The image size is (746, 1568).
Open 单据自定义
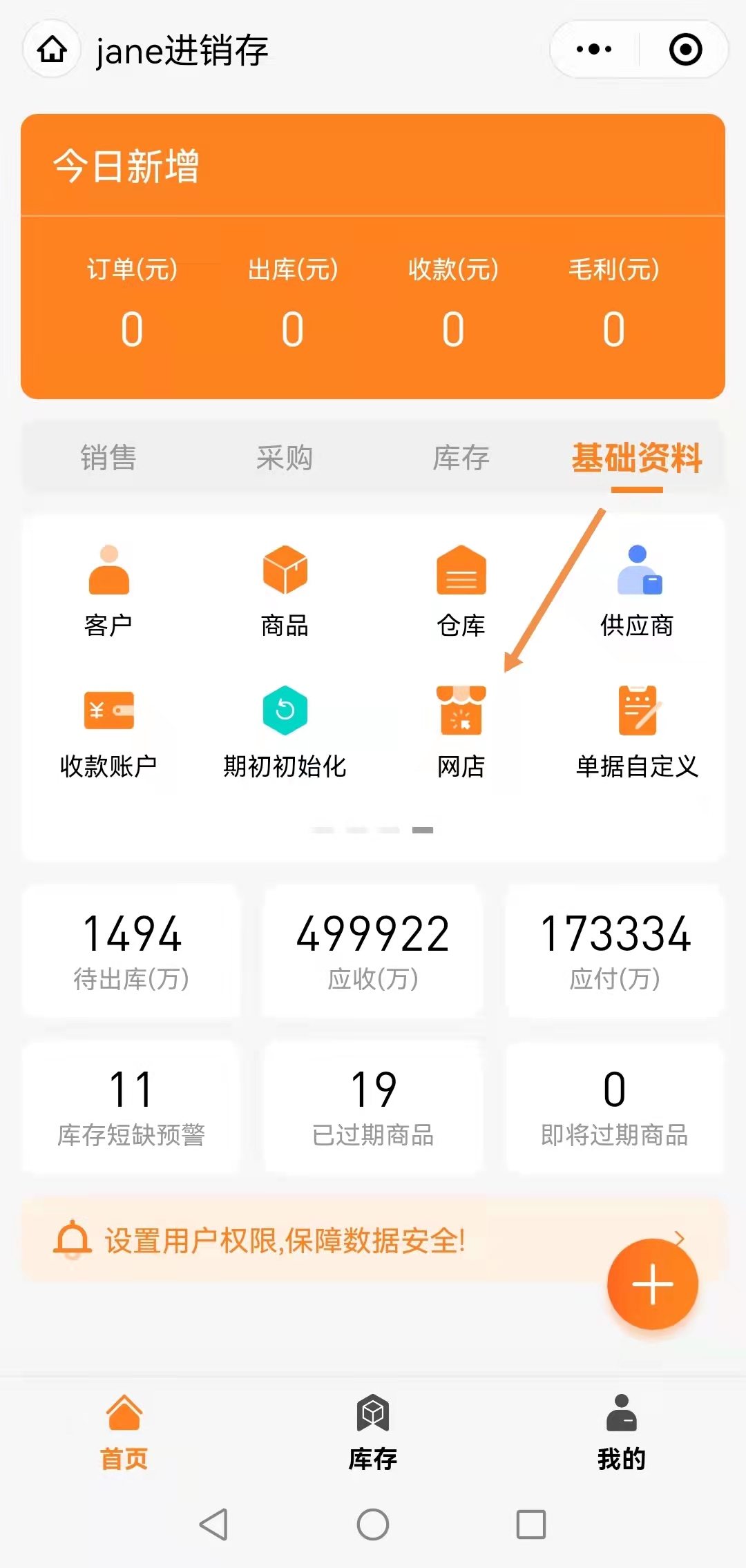637,730
